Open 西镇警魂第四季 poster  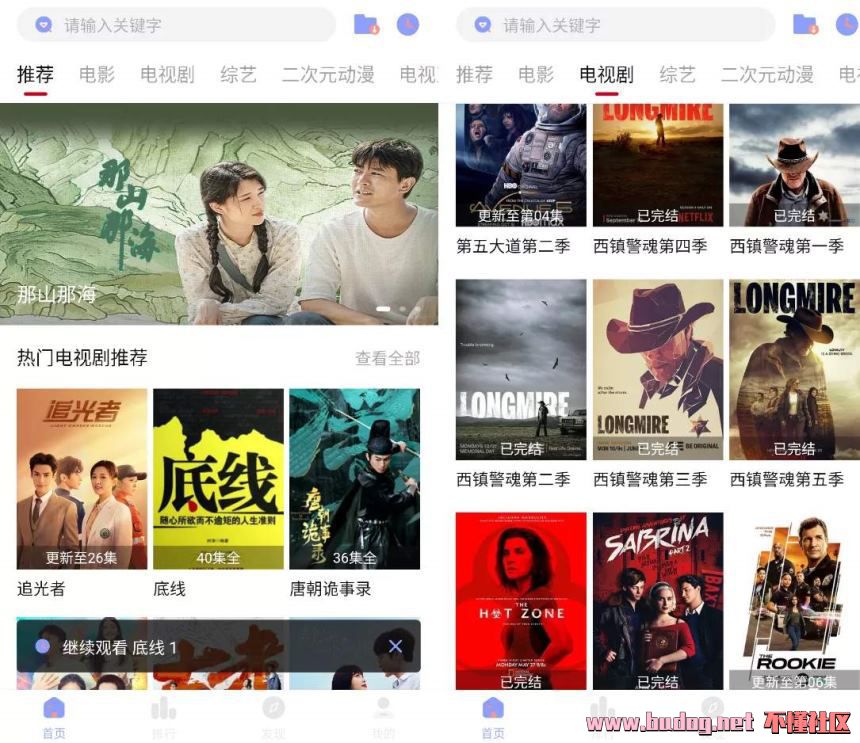(657, 165)
